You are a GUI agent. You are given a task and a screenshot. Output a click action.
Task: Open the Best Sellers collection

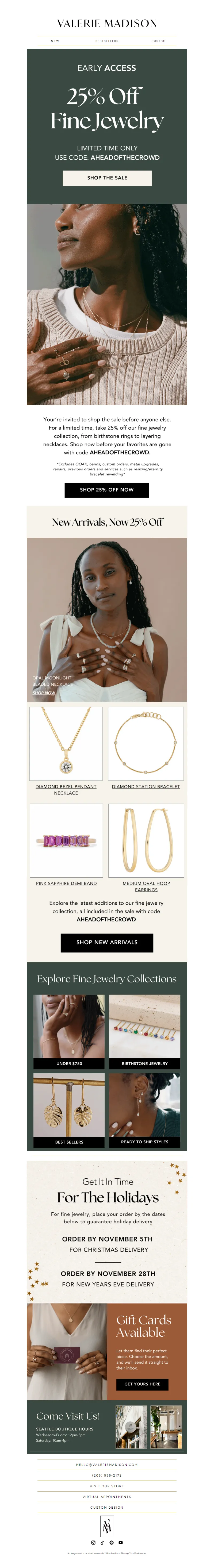tap(69, 1142)
